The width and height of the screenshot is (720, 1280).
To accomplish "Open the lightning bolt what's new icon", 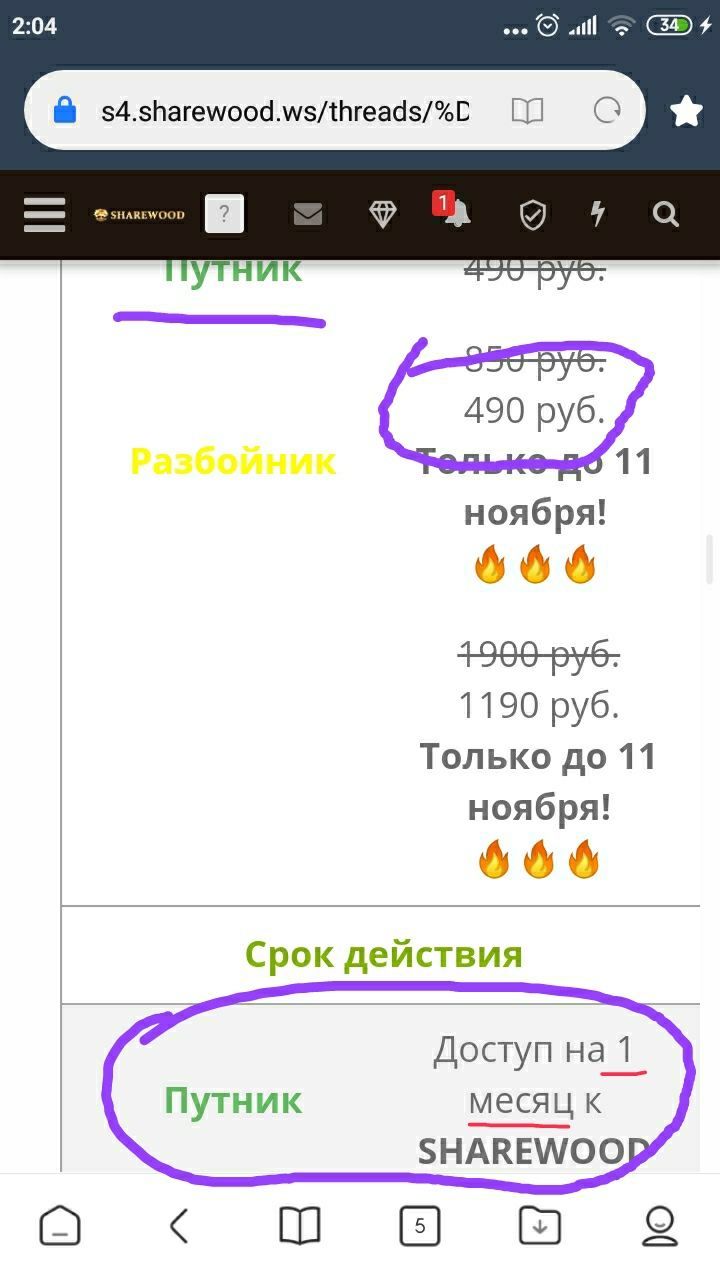I will 598,214.
